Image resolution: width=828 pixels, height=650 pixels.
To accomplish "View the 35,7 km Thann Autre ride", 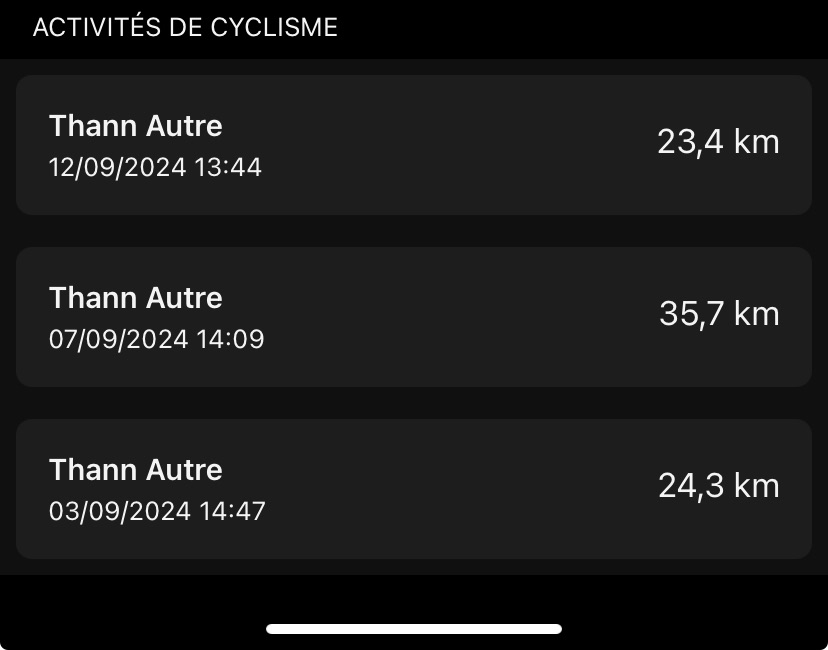I will 413,317.
